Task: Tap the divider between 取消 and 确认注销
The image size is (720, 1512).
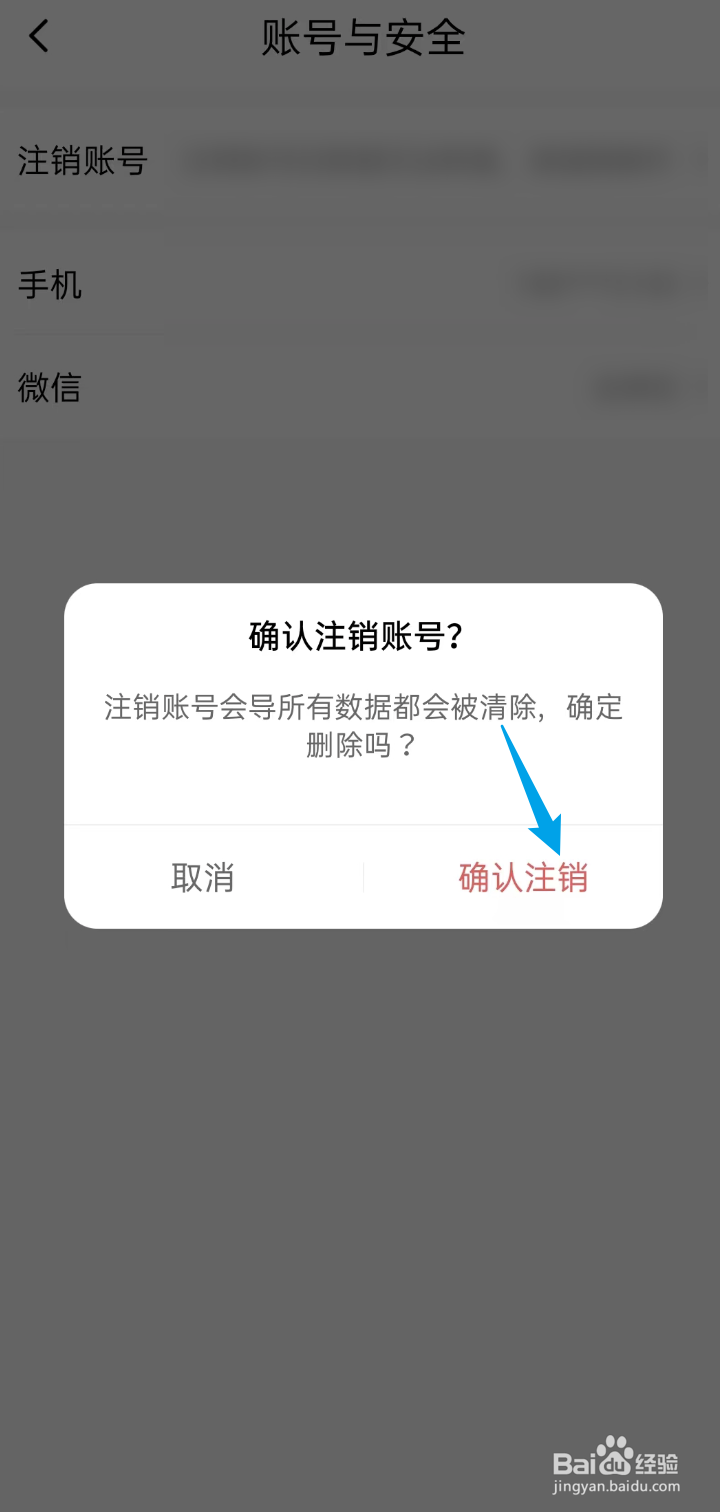Action: pos(363,877)
